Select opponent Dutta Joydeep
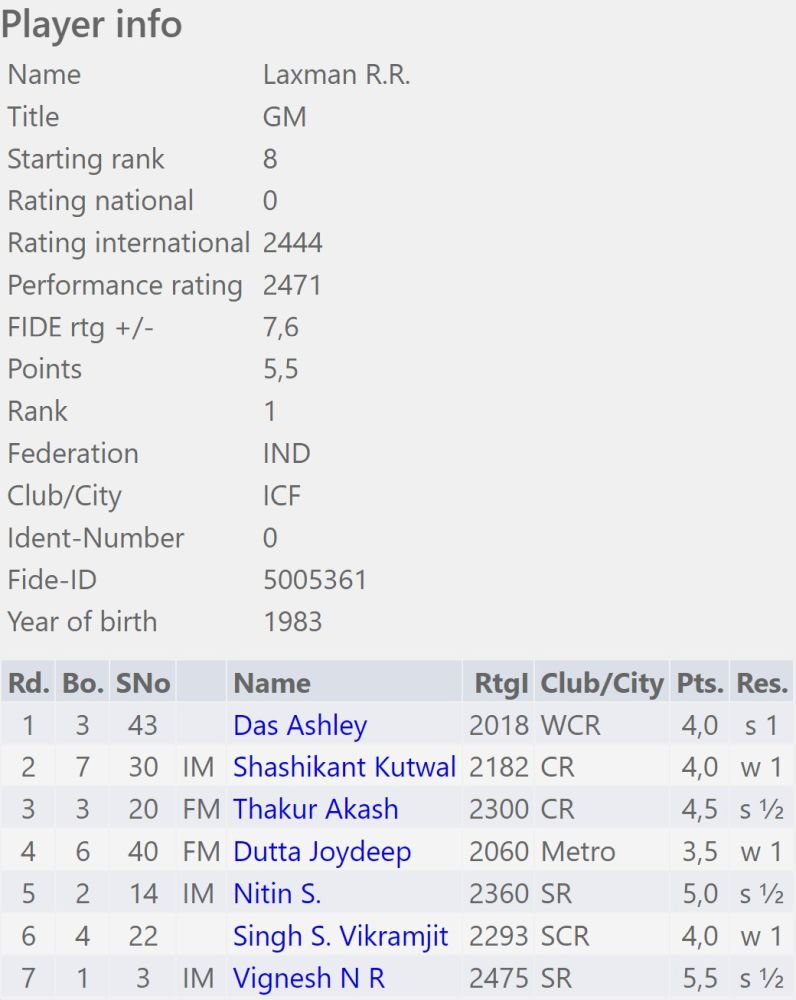The height and width of the screenshot is (1000, 796). pos(322,852)
